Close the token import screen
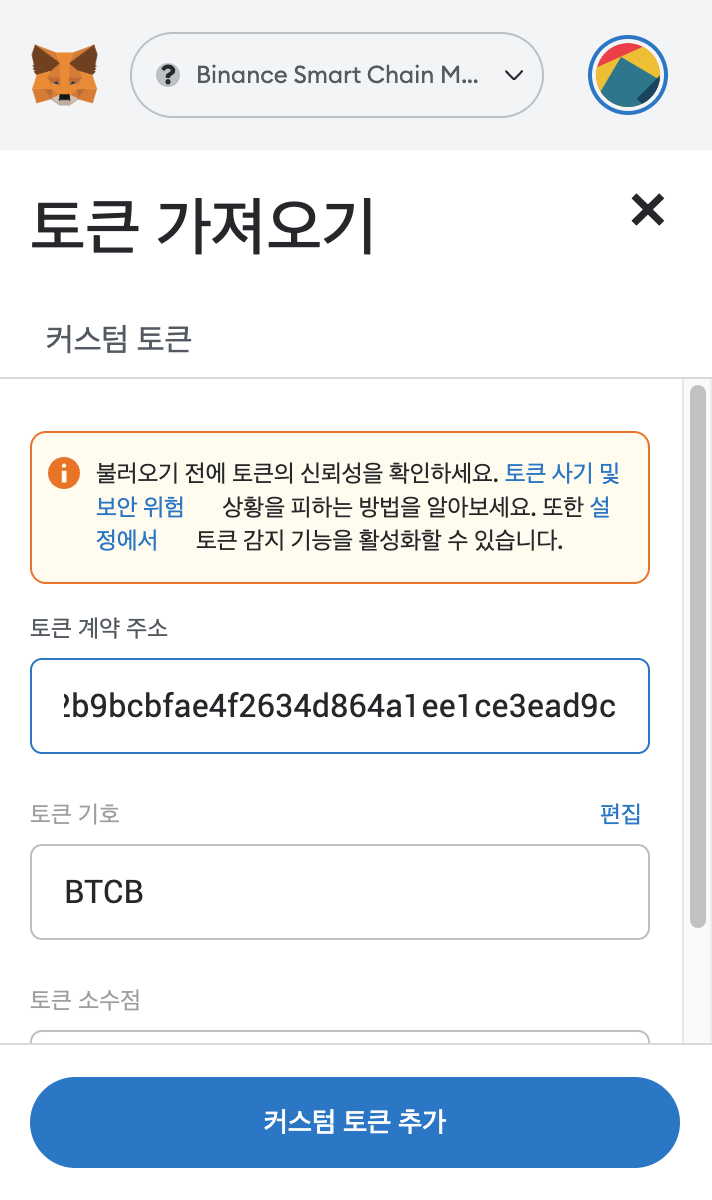Image resolution: width=712 pixels, height=1200 pixels. [648, 209]
